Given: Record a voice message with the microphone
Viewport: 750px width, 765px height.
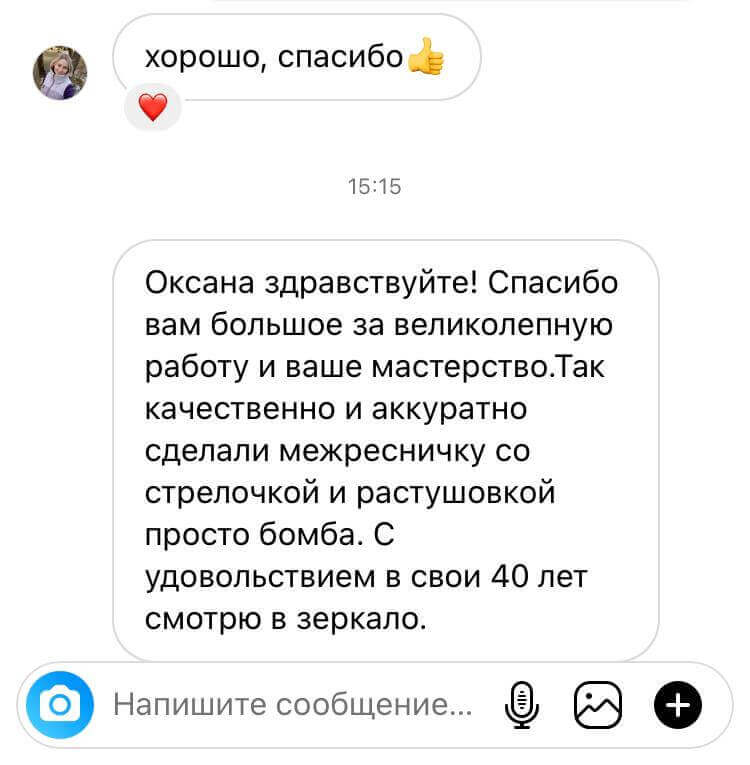Looking at the screenshot, I should [519, 706].
